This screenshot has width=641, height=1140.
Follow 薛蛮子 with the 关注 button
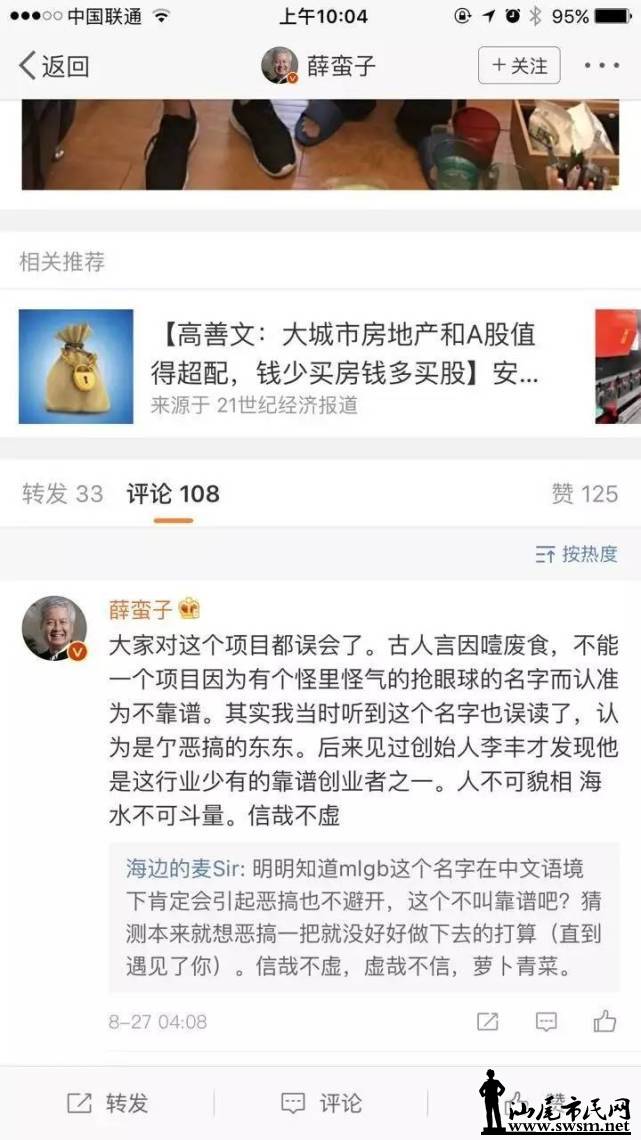pos(518,66)
